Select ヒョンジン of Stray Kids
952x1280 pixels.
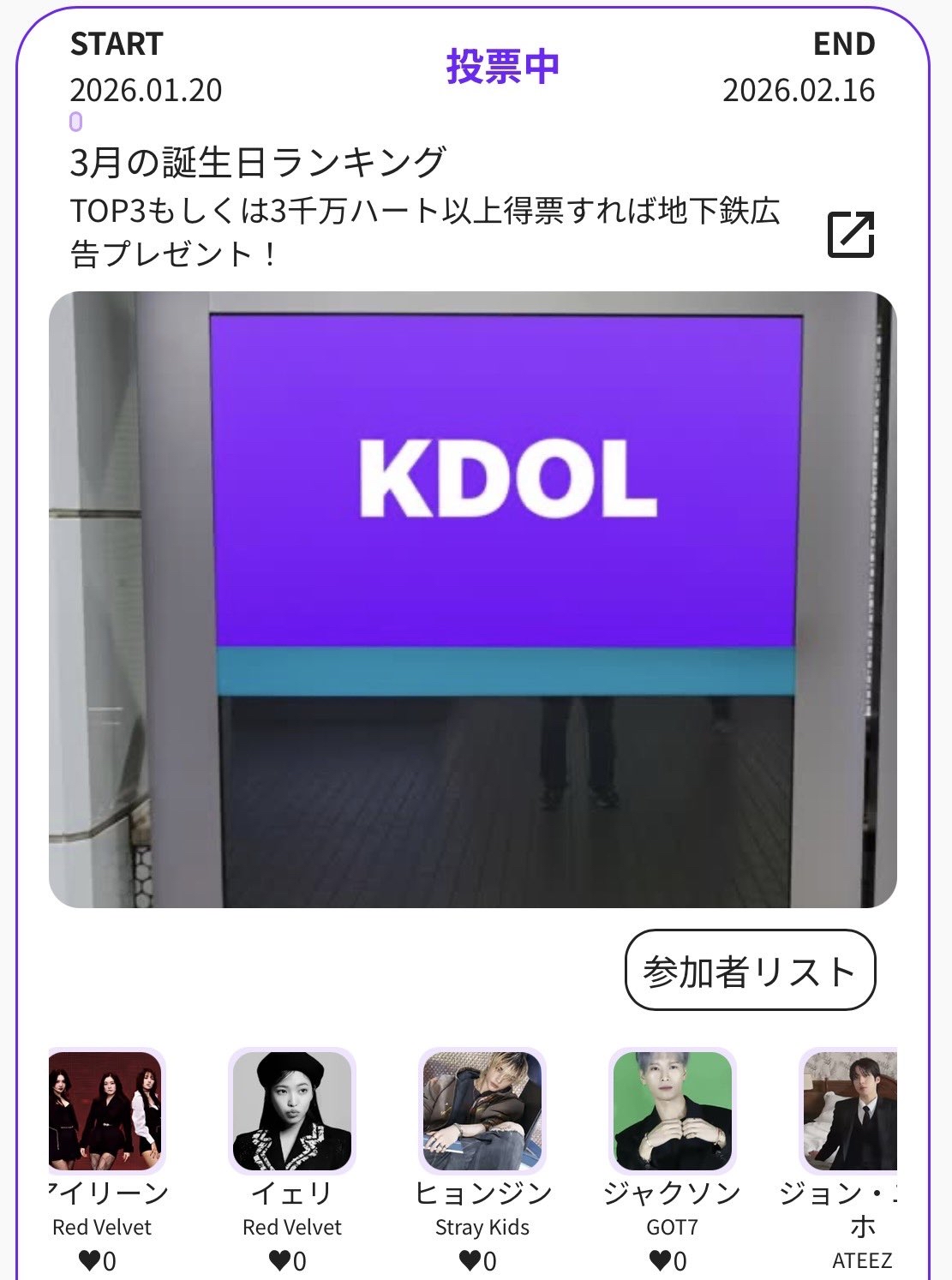point(482,1111)
